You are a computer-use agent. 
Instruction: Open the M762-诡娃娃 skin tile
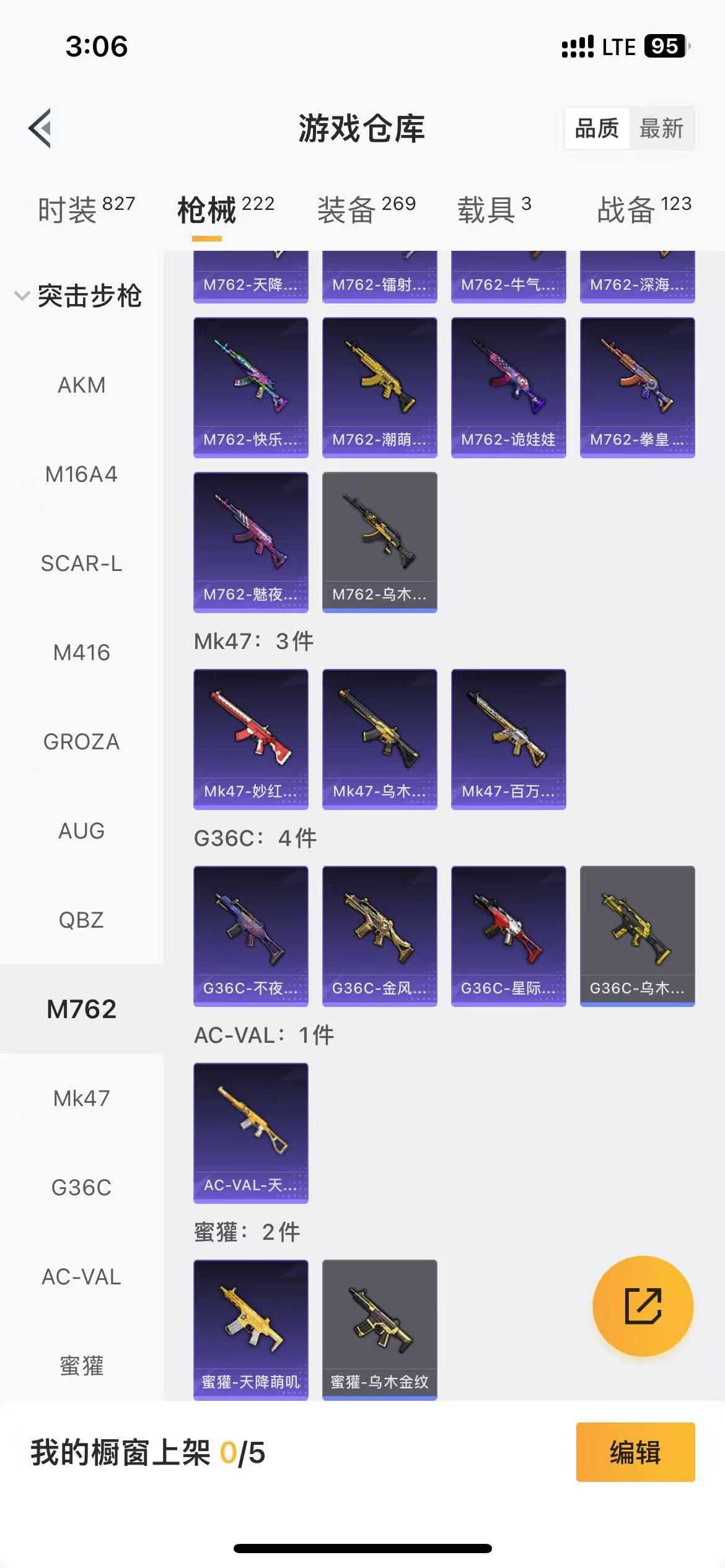(x=508, y=388)
